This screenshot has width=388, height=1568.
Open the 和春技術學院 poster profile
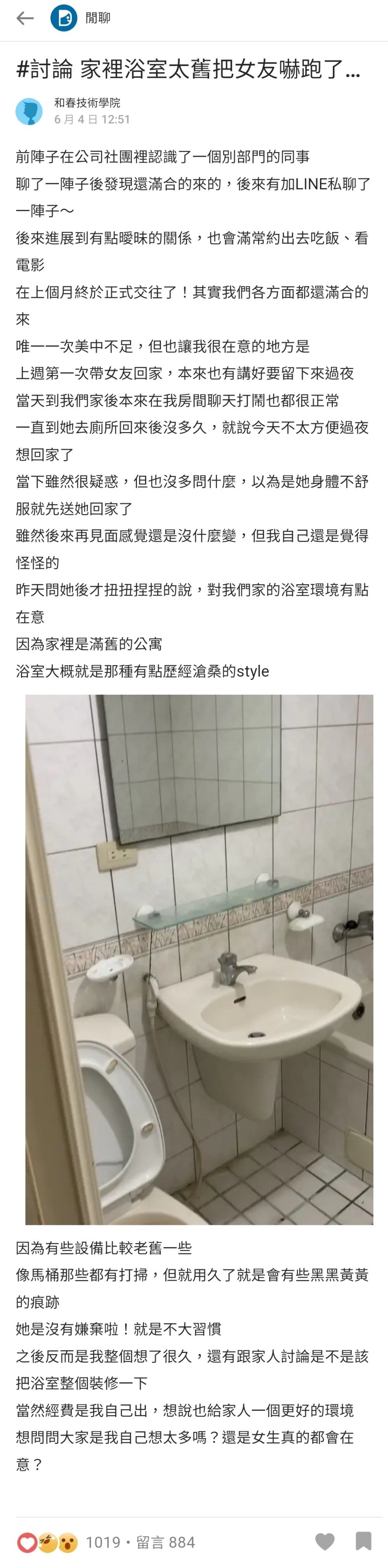[x=87, y=103]
